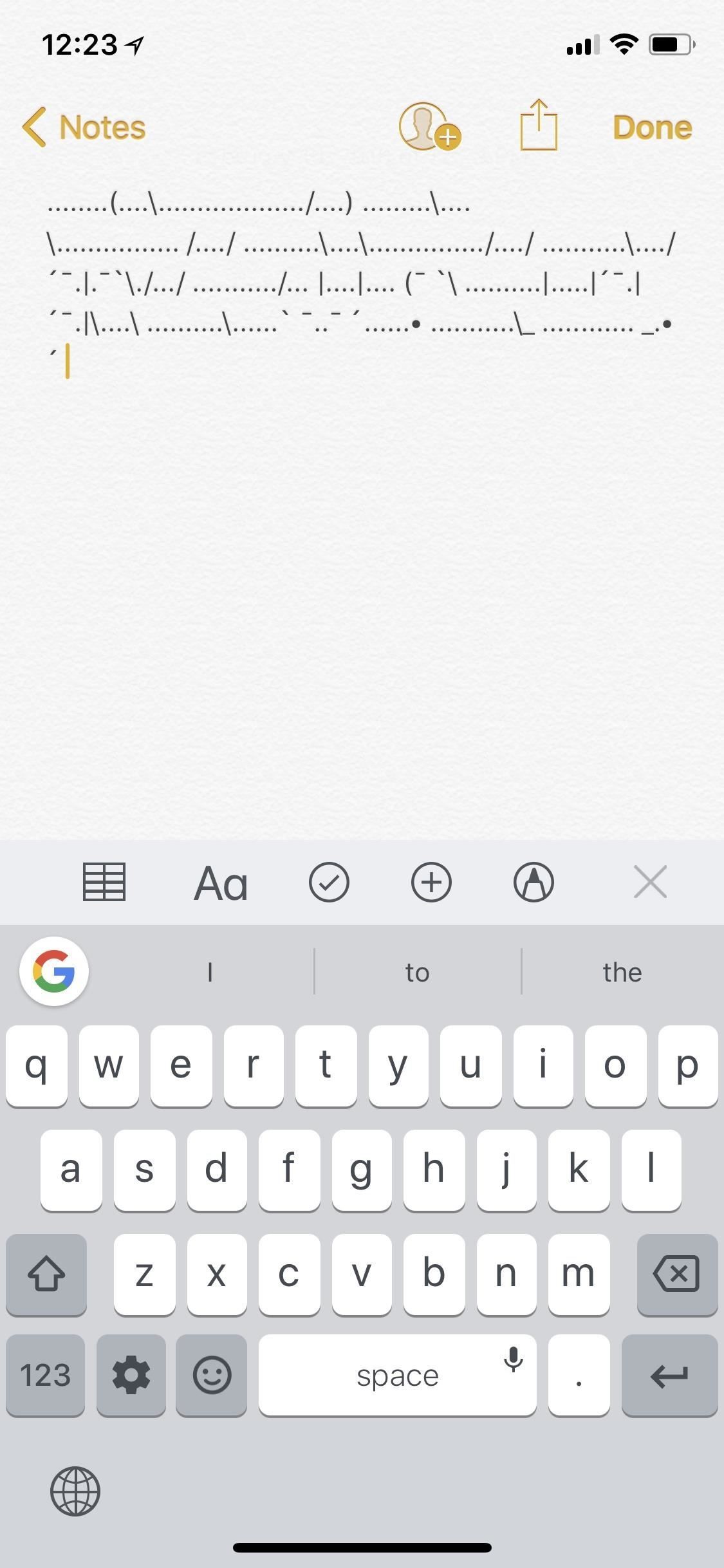Share this note

(x=538, y=126)
